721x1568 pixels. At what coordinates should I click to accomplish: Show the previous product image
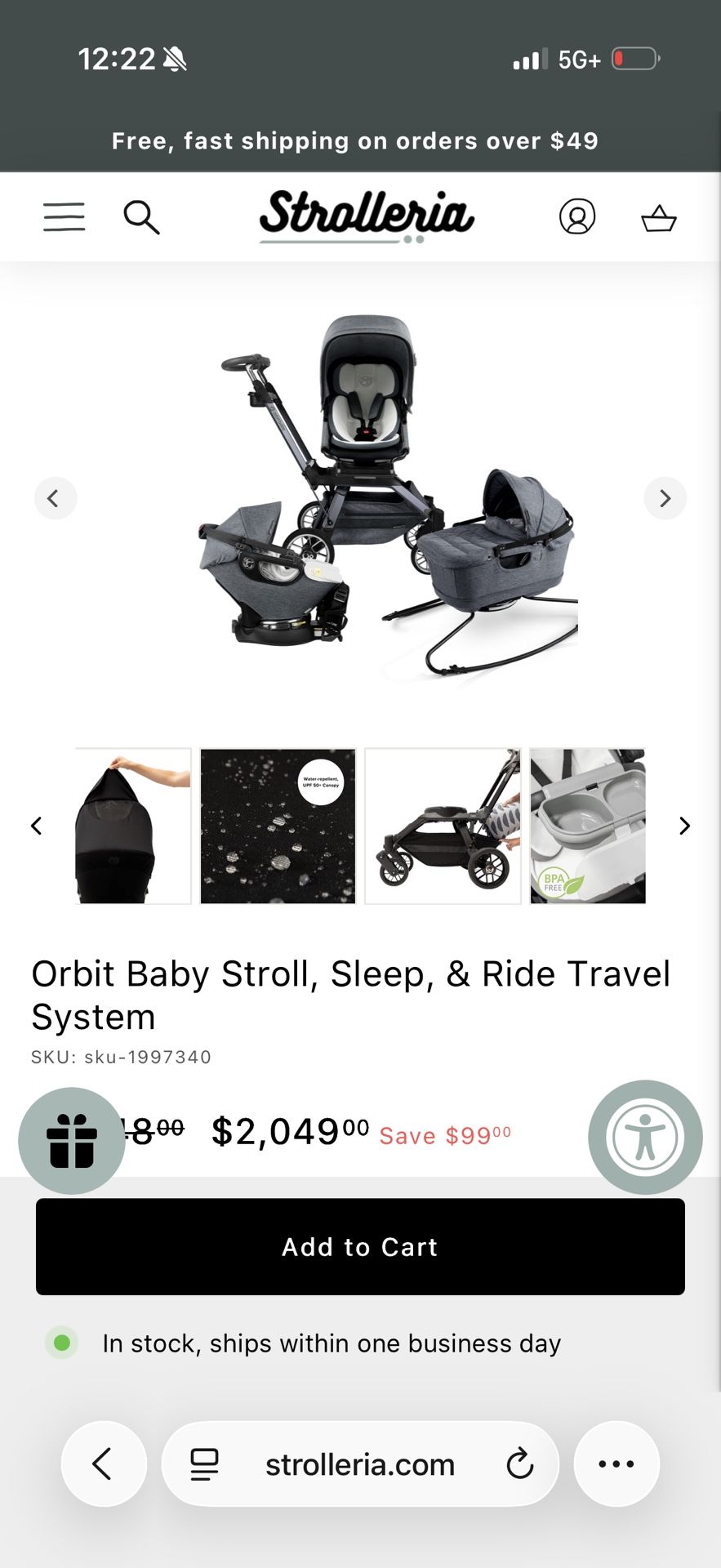tap(56, 498)
